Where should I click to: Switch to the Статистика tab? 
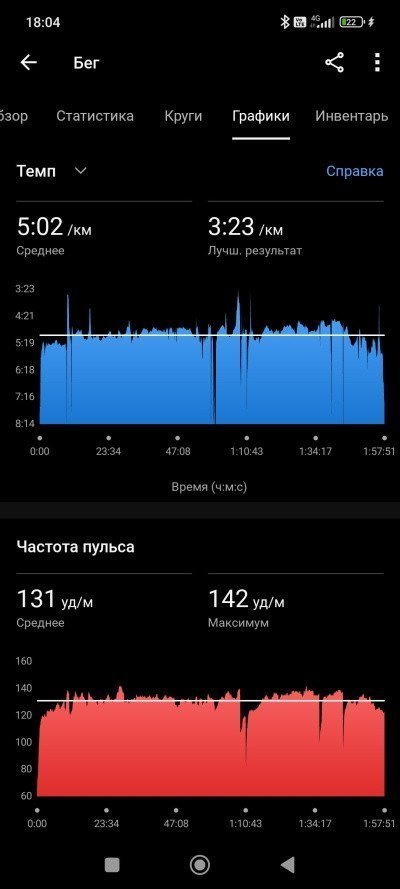coord(95,116)
